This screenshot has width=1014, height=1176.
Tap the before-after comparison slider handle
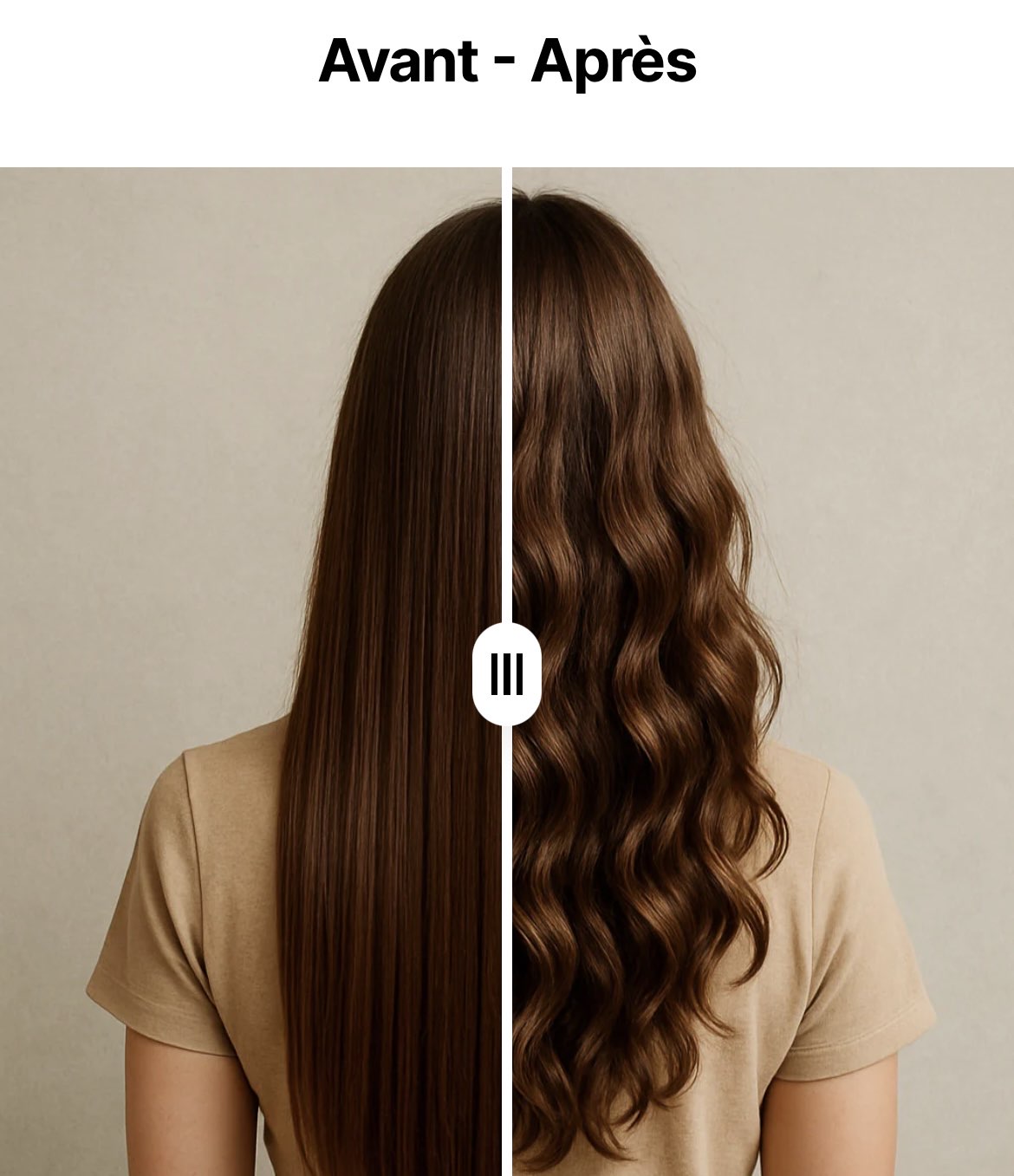pyautogui.click(x=507, y=673)
